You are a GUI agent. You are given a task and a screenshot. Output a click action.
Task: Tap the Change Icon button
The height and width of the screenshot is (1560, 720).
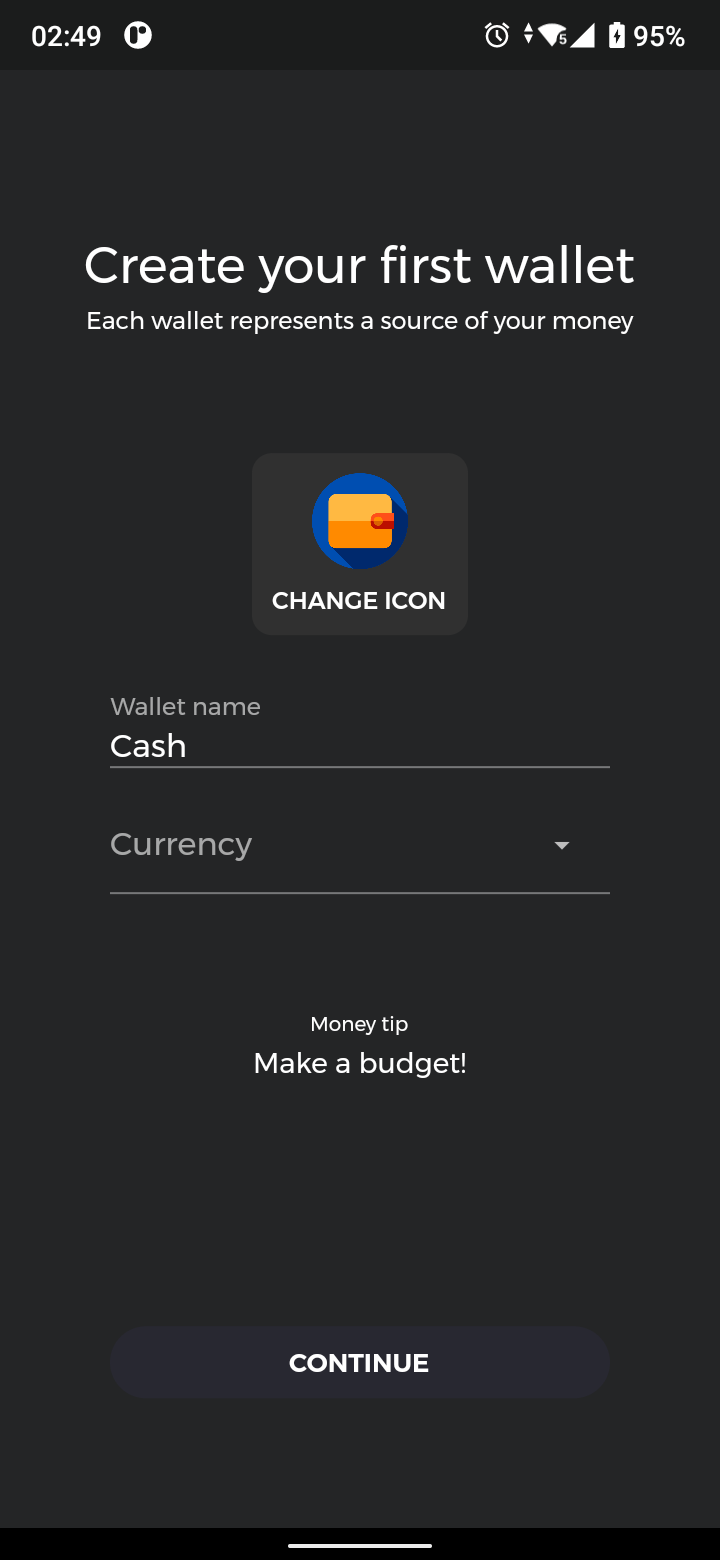click(x=359, y=544)
